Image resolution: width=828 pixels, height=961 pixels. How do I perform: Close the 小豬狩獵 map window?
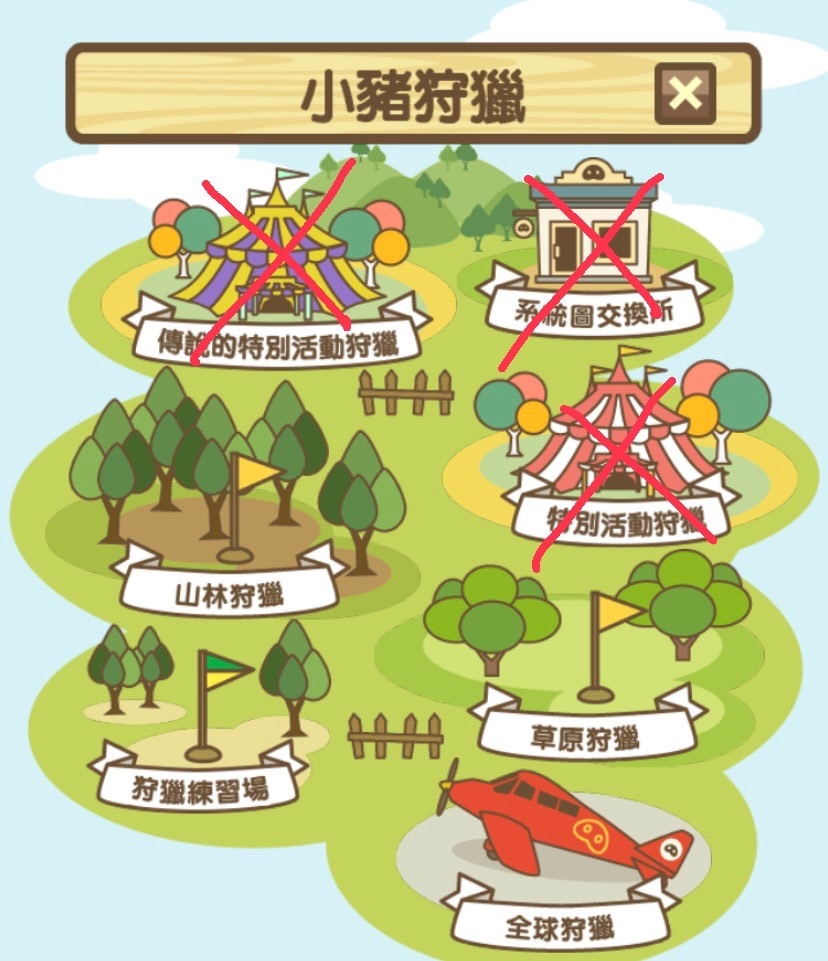(x=685, y=94)
